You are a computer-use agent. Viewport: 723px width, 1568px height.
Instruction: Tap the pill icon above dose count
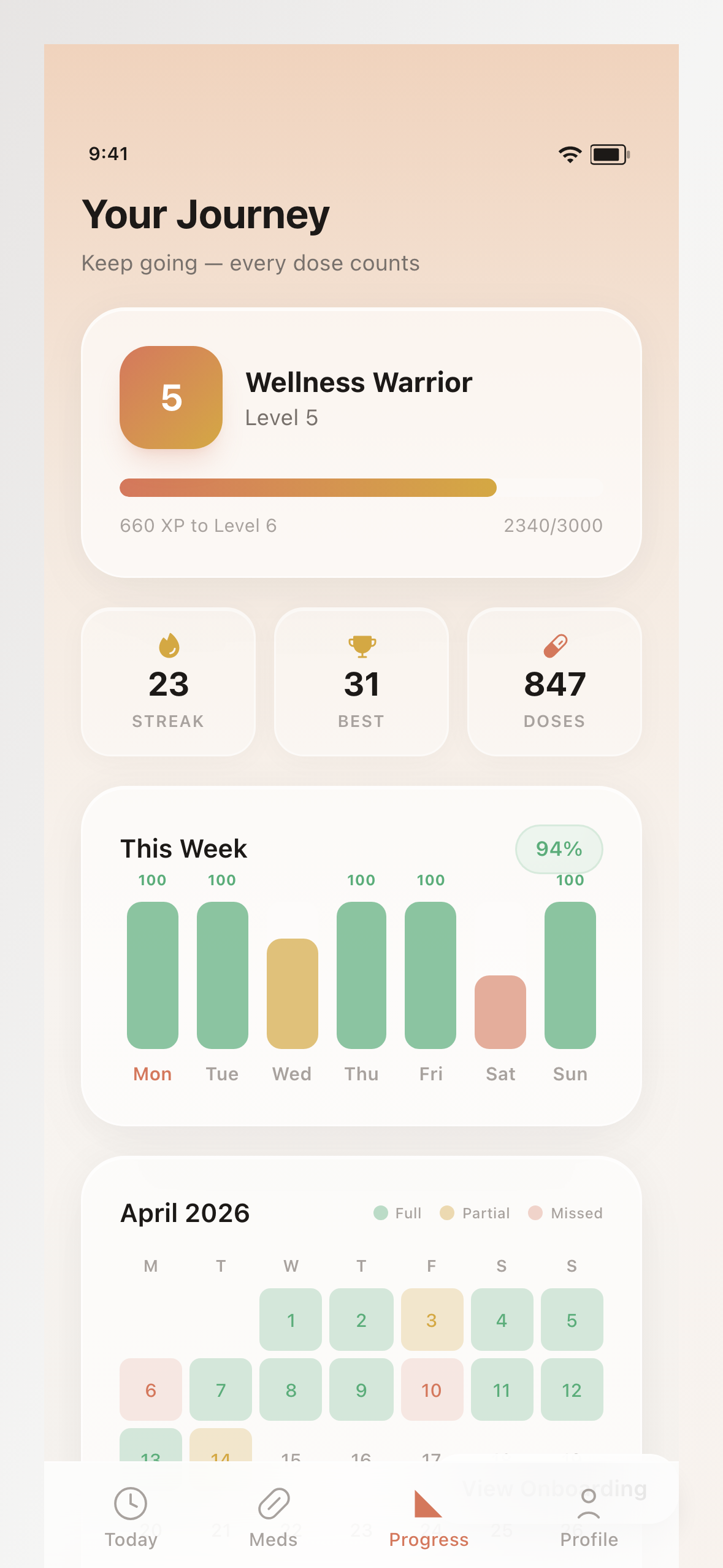(554, 645)
